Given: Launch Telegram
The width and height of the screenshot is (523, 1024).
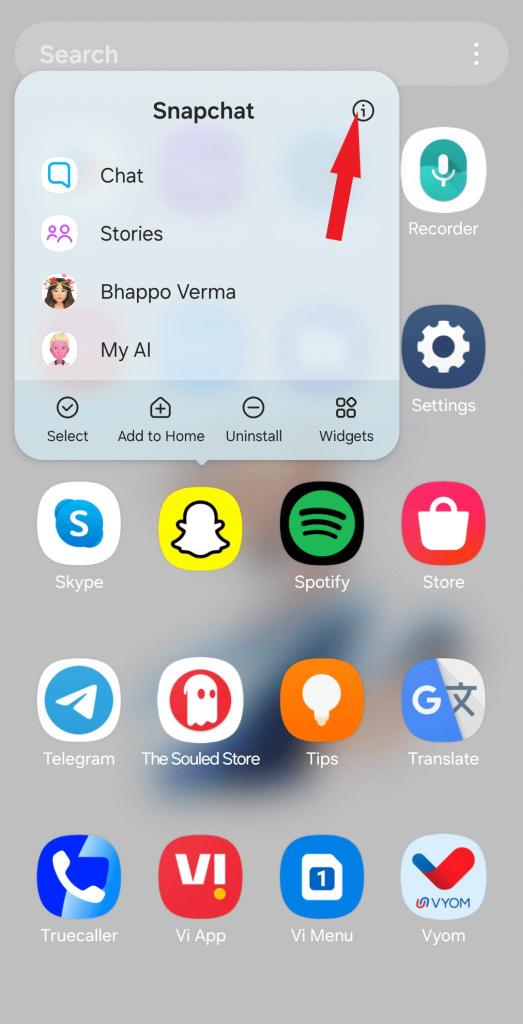Looking at the screenshot, I should coord(79,712).
